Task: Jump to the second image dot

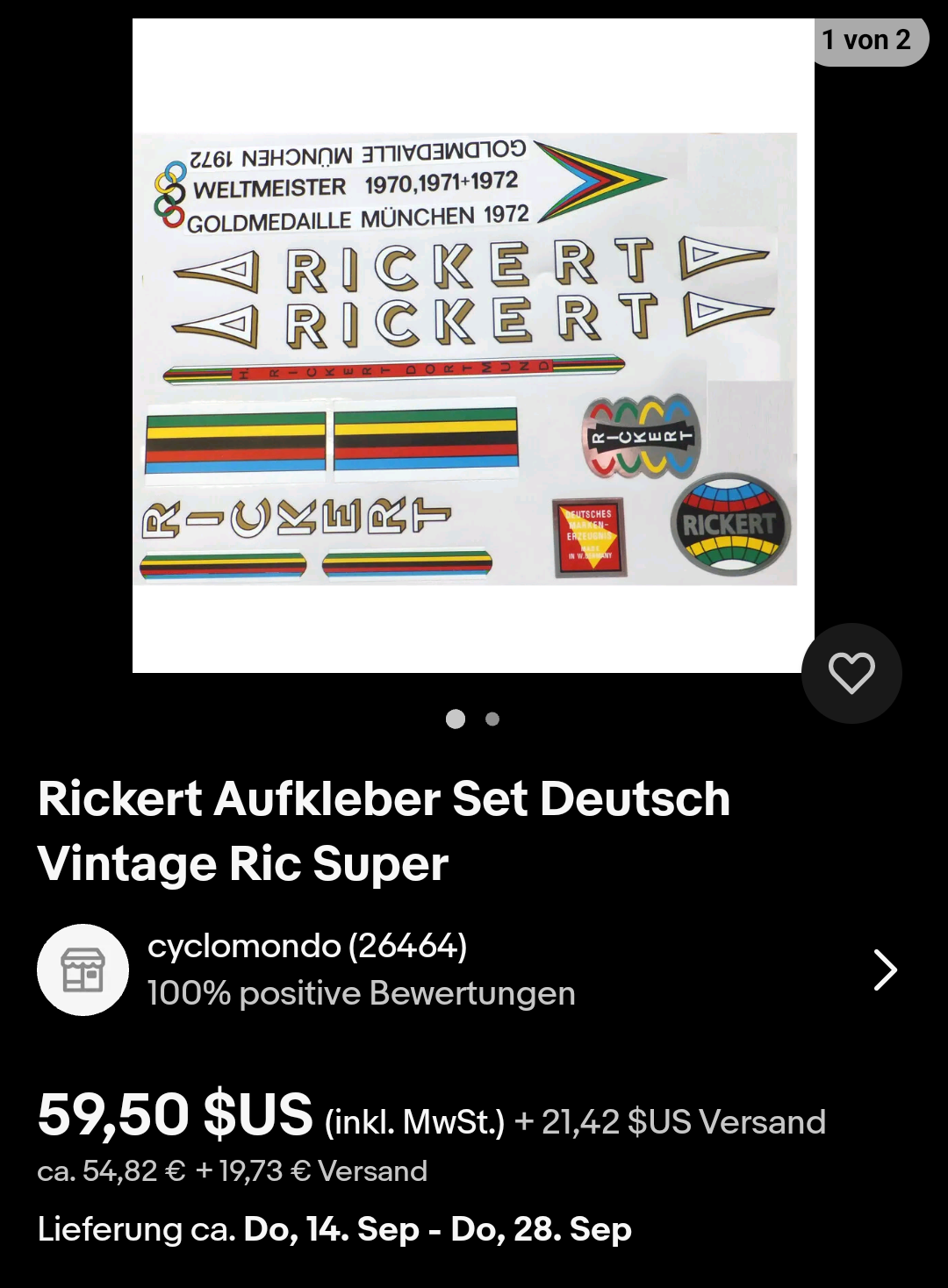Action: click(492, 719)
